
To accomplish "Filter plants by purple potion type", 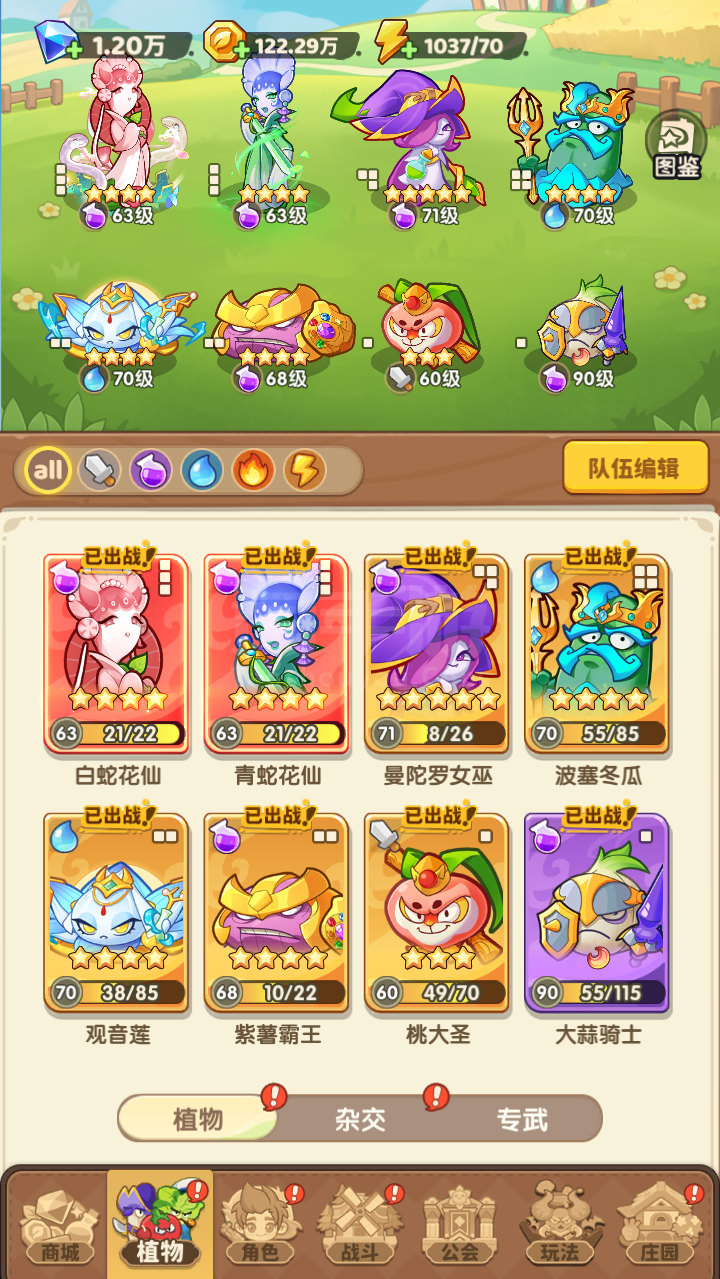I will tap(150, 470).
